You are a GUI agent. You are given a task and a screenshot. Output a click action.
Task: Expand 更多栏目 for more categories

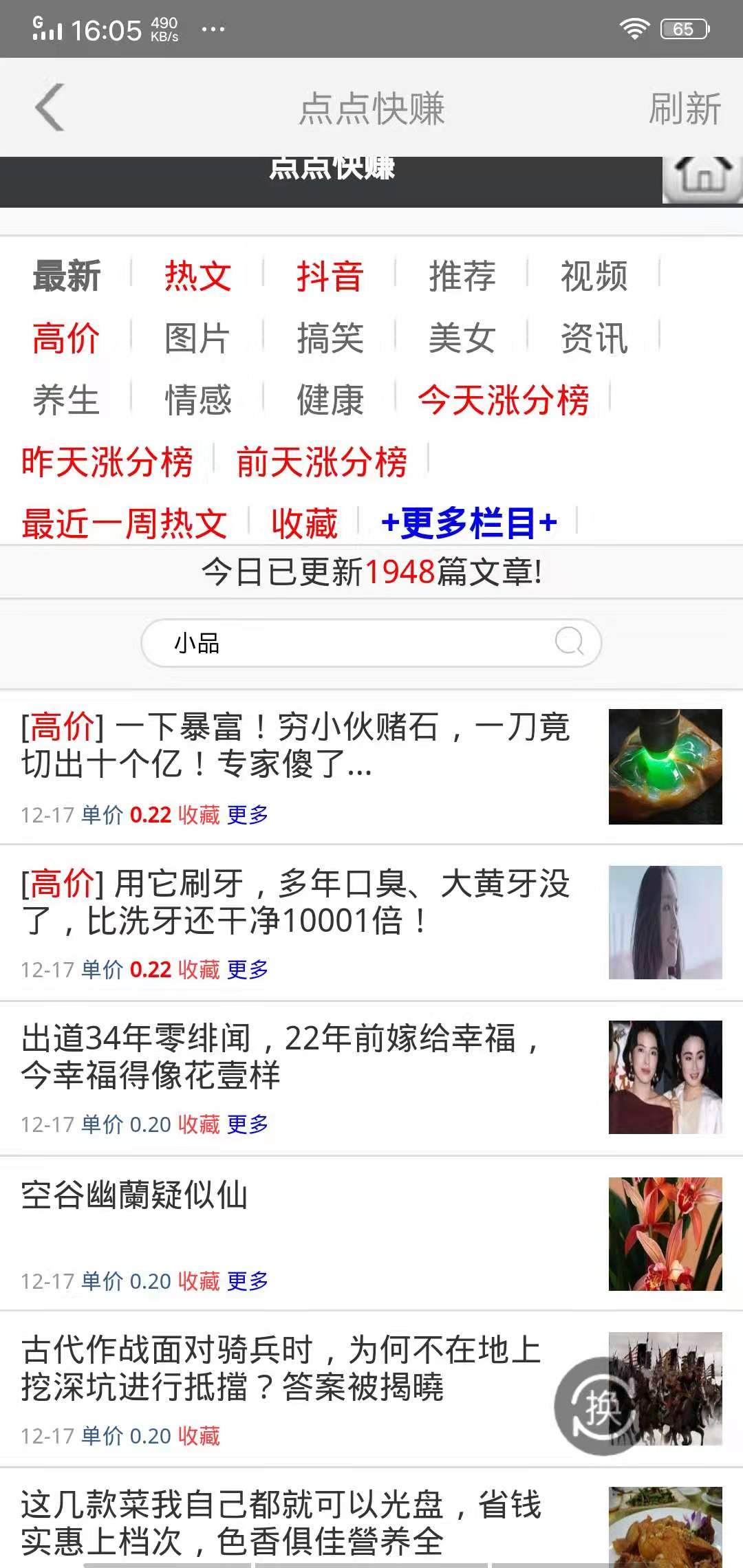[x=470, y=523]
